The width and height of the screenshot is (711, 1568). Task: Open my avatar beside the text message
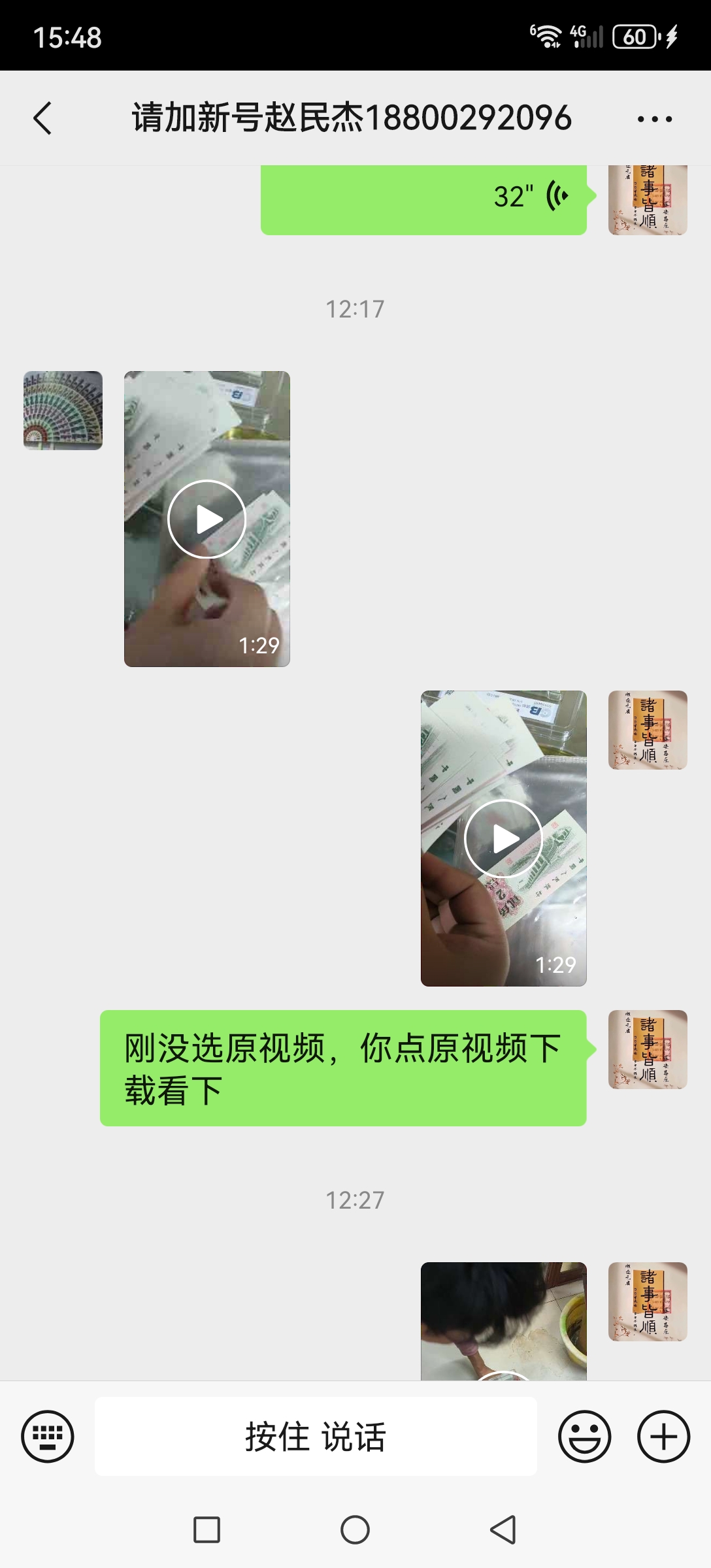pos(648,1049)
